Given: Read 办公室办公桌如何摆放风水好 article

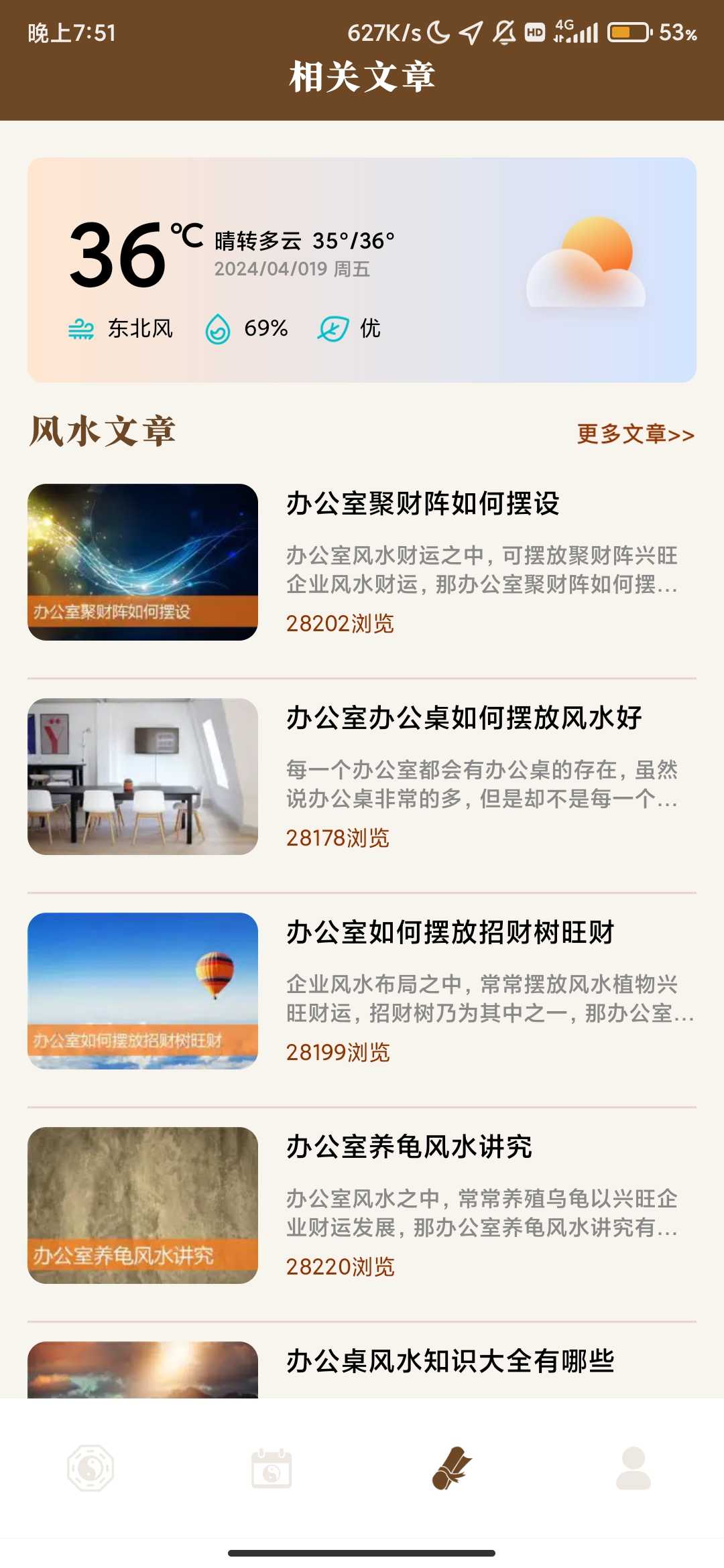Looking at the screenshot, I should click(x=464, y=718).
